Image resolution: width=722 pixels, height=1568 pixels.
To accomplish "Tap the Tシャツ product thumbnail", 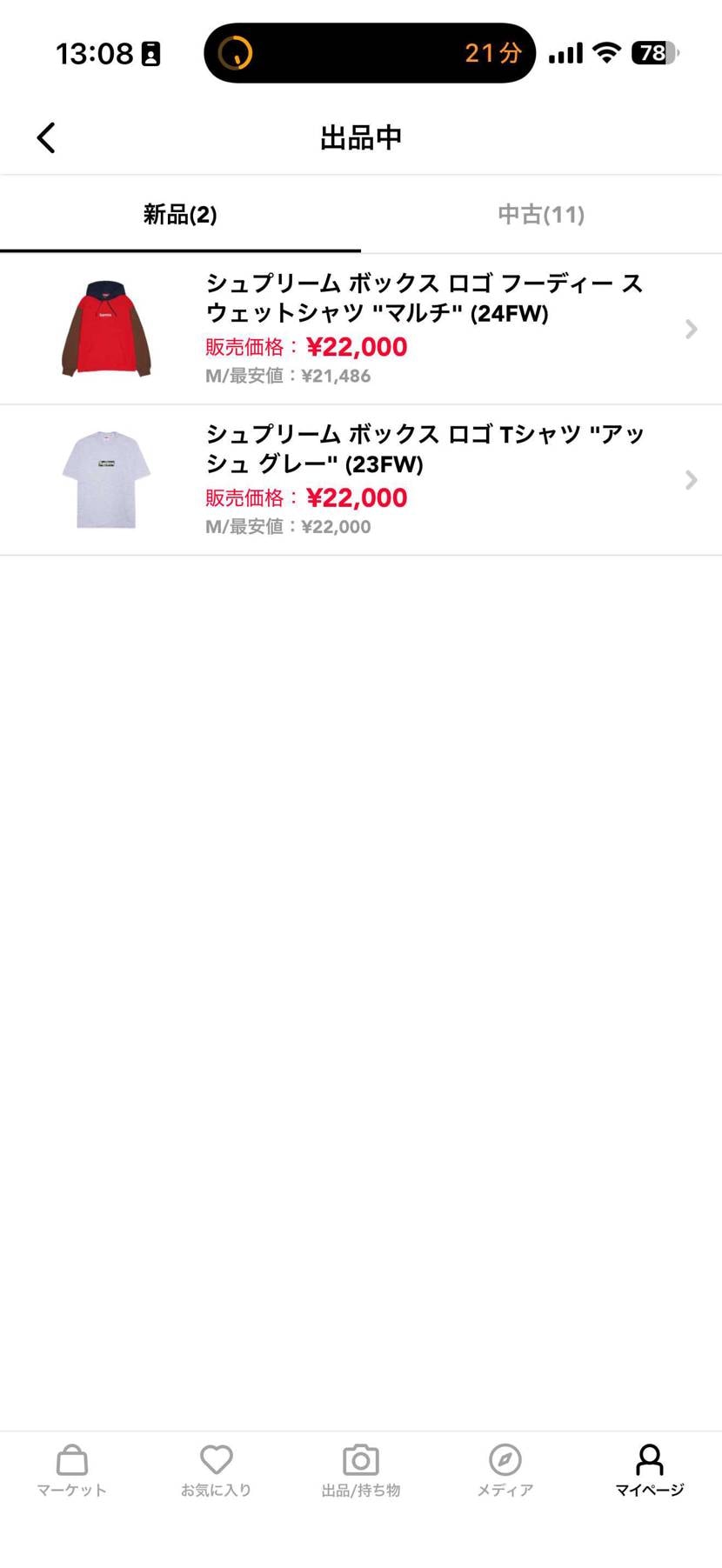I will 106,479.
